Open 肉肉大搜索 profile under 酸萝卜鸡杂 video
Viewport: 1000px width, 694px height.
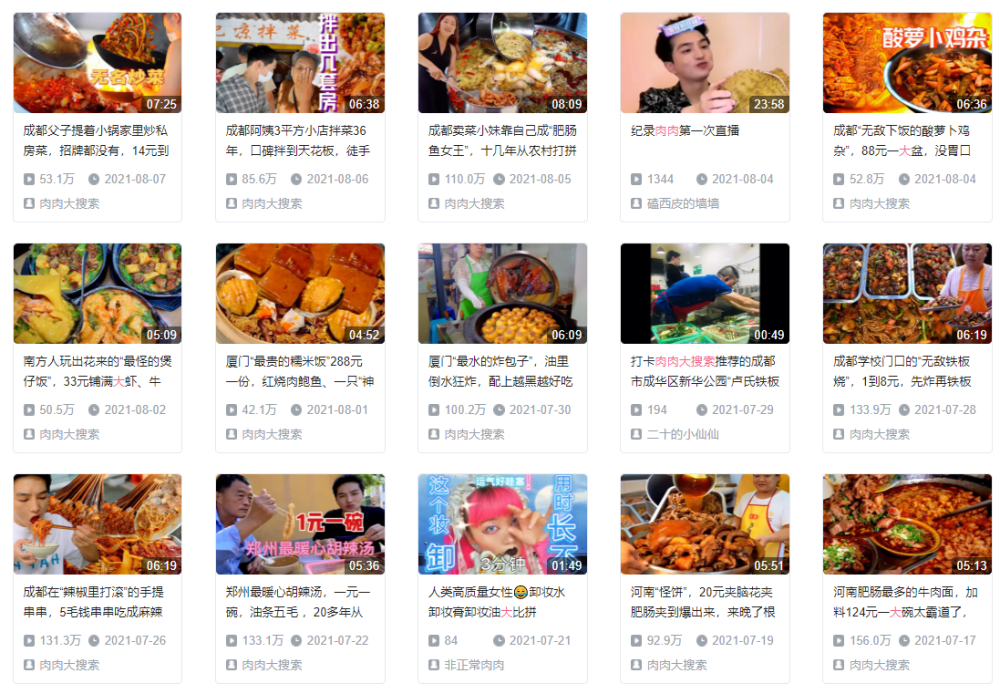pos(879,203)
